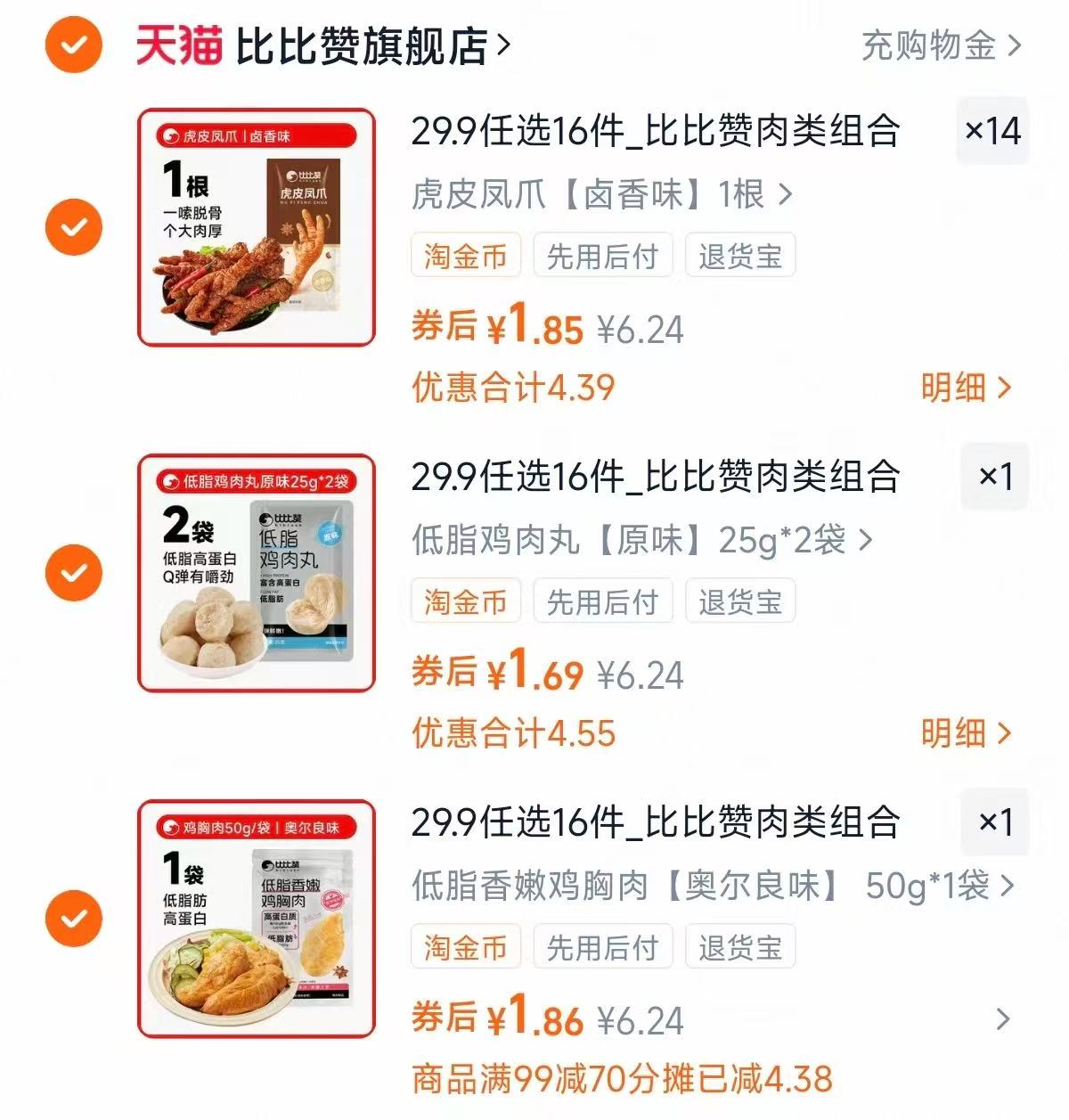
Task: Deselect the 鸡胸肉 item checkbox
Action: [73, 919]
